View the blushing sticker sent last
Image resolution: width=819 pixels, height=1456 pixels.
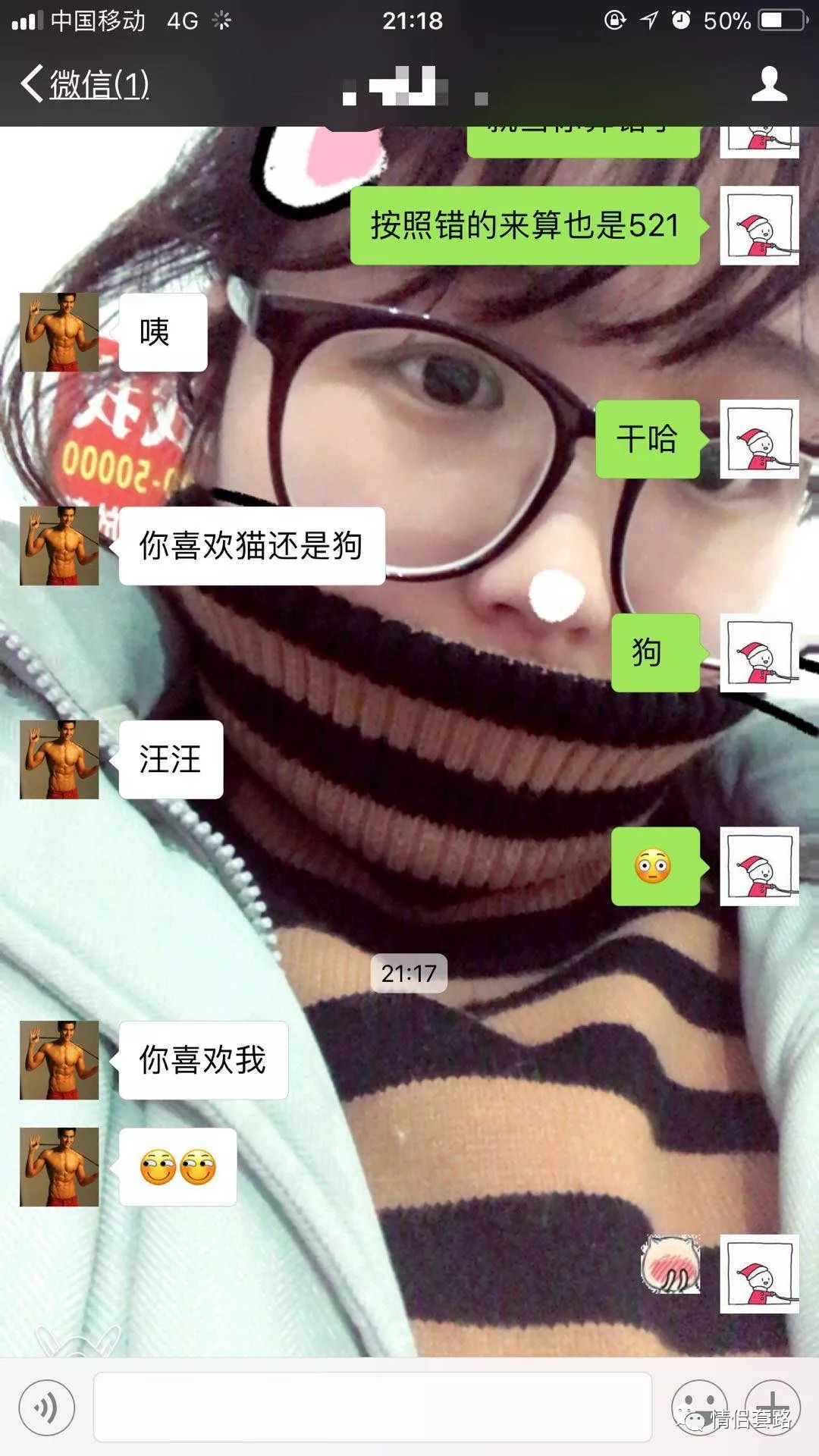(x=670, y=1264)
